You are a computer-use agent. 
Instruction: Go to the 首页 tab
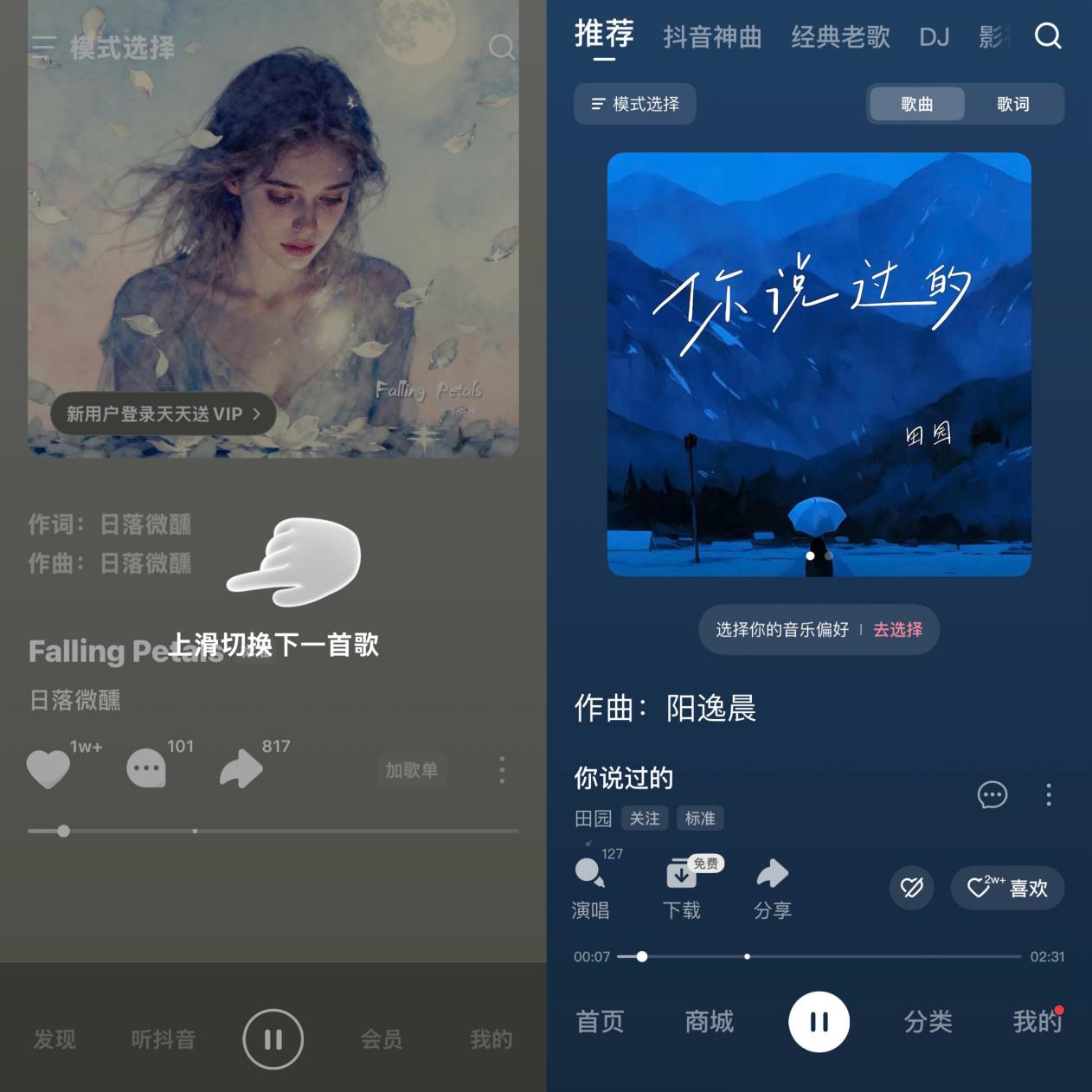(x=600, y=1022)
